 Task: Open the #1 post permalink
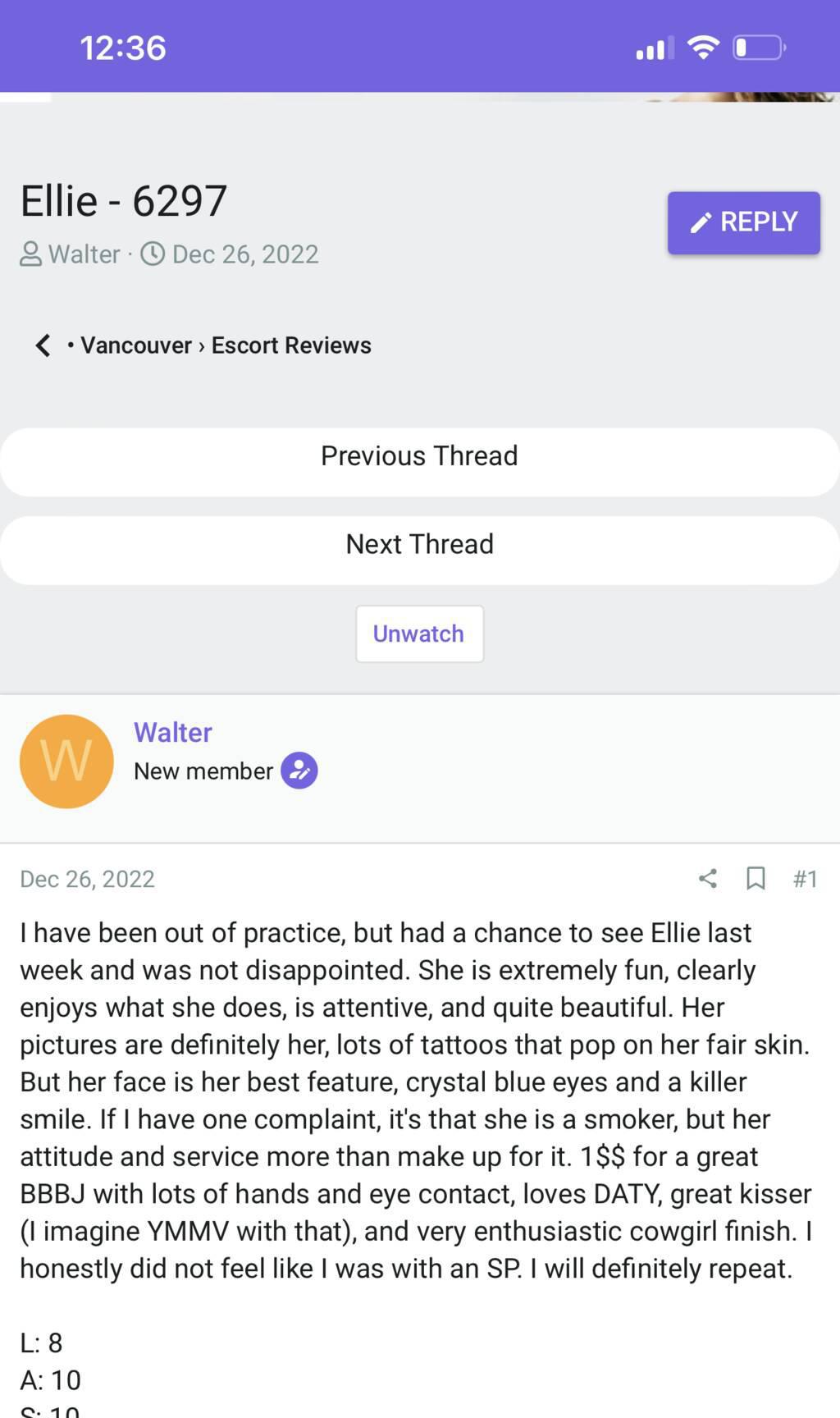coord(805,879)
